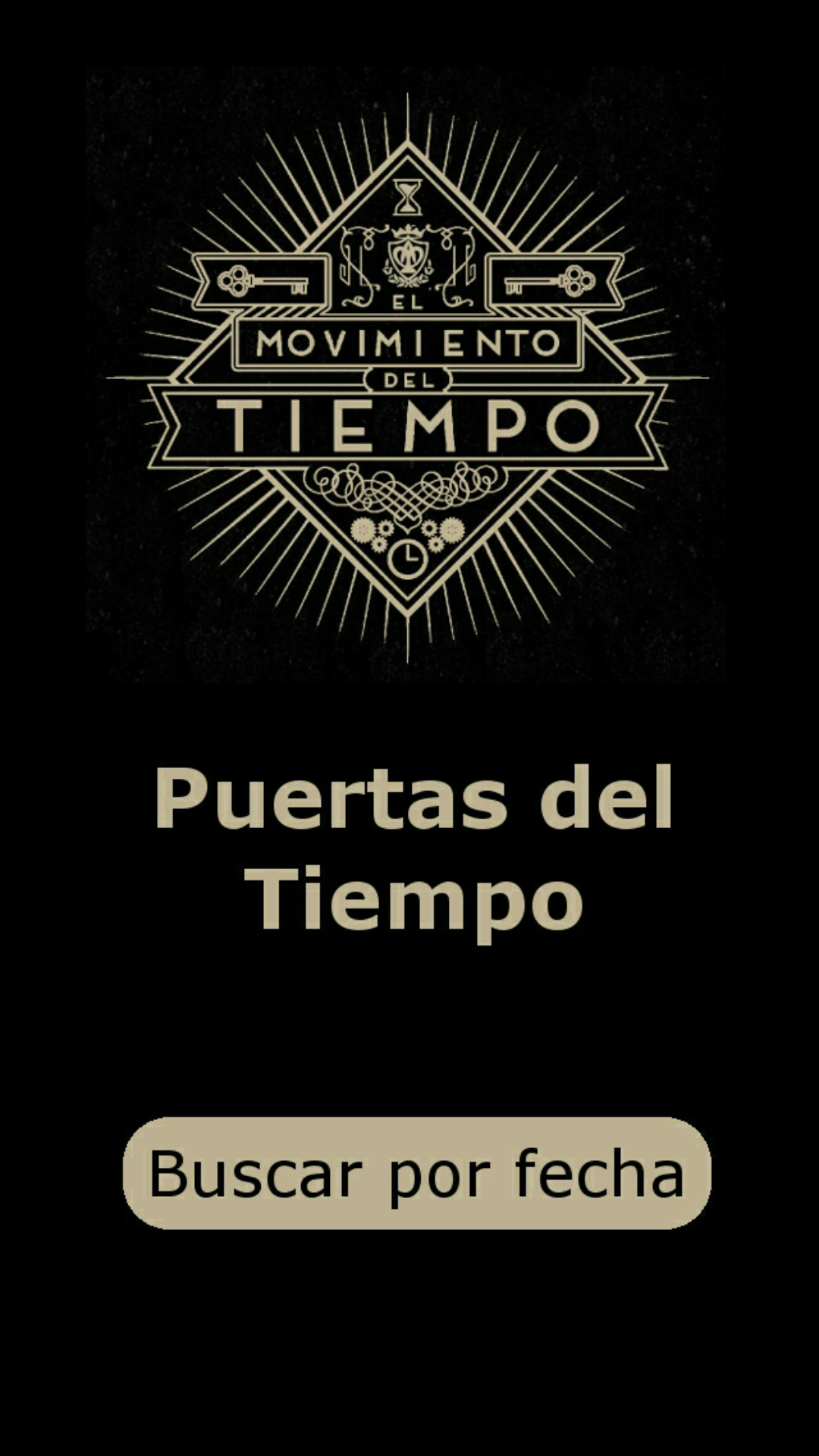Tap the Buscar por fecha button
This screenshot has width=819, height=1456.
416,1172
